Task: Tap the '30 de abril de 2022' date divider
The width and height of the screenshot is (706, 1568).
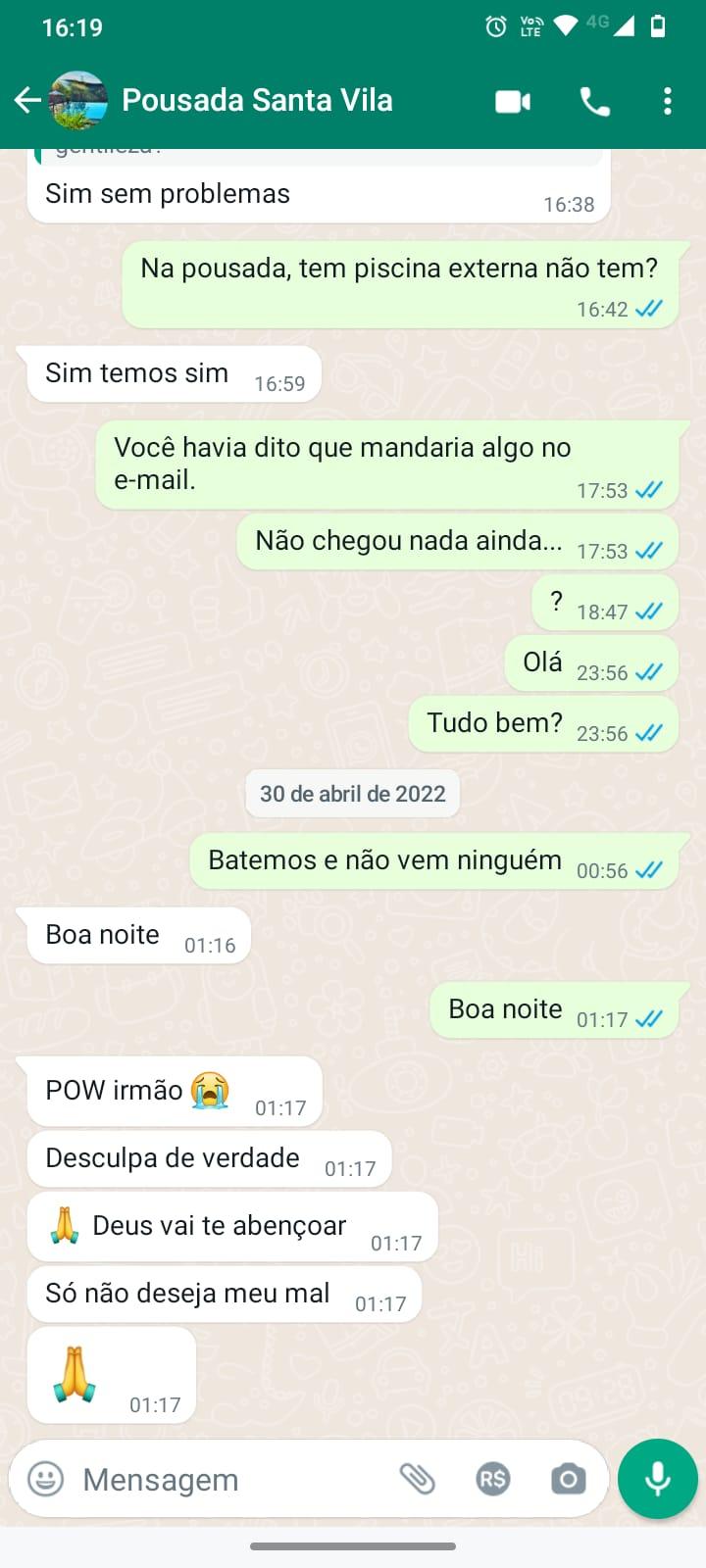Action: [x=352, y=794]
